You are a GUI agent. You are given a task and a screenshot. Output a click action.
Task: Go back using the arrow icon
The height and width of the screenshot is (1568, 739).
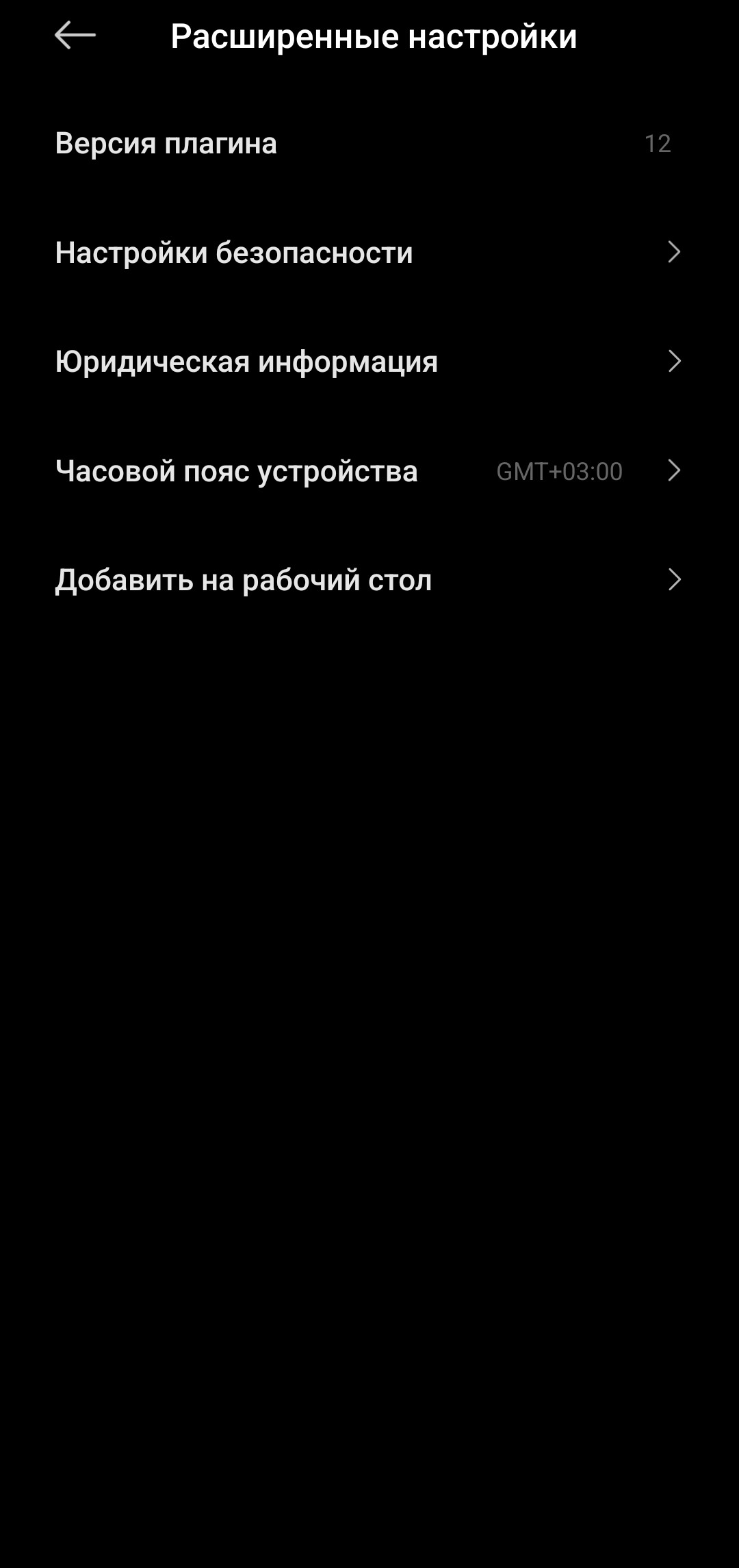click(x=75, y=36)
